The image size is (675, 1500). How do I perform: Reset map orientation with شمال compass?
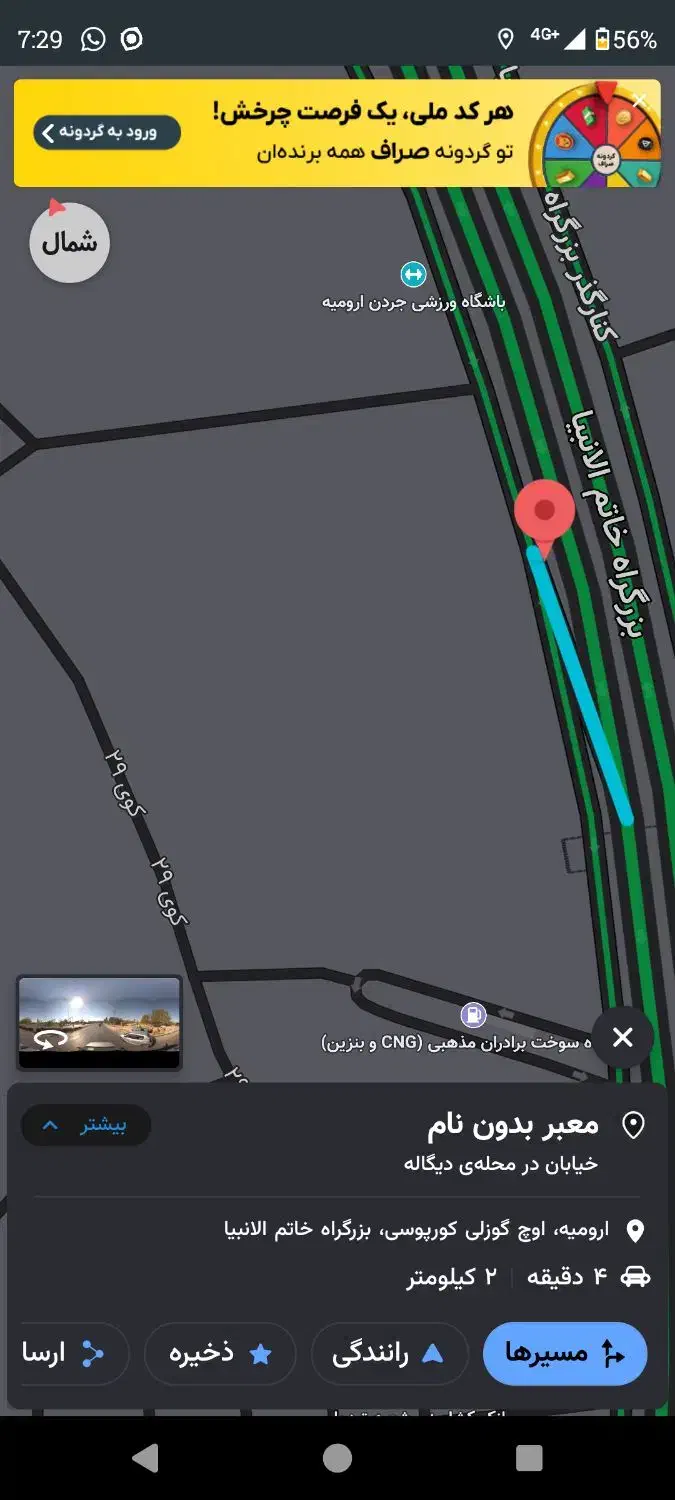click(69, 242)
